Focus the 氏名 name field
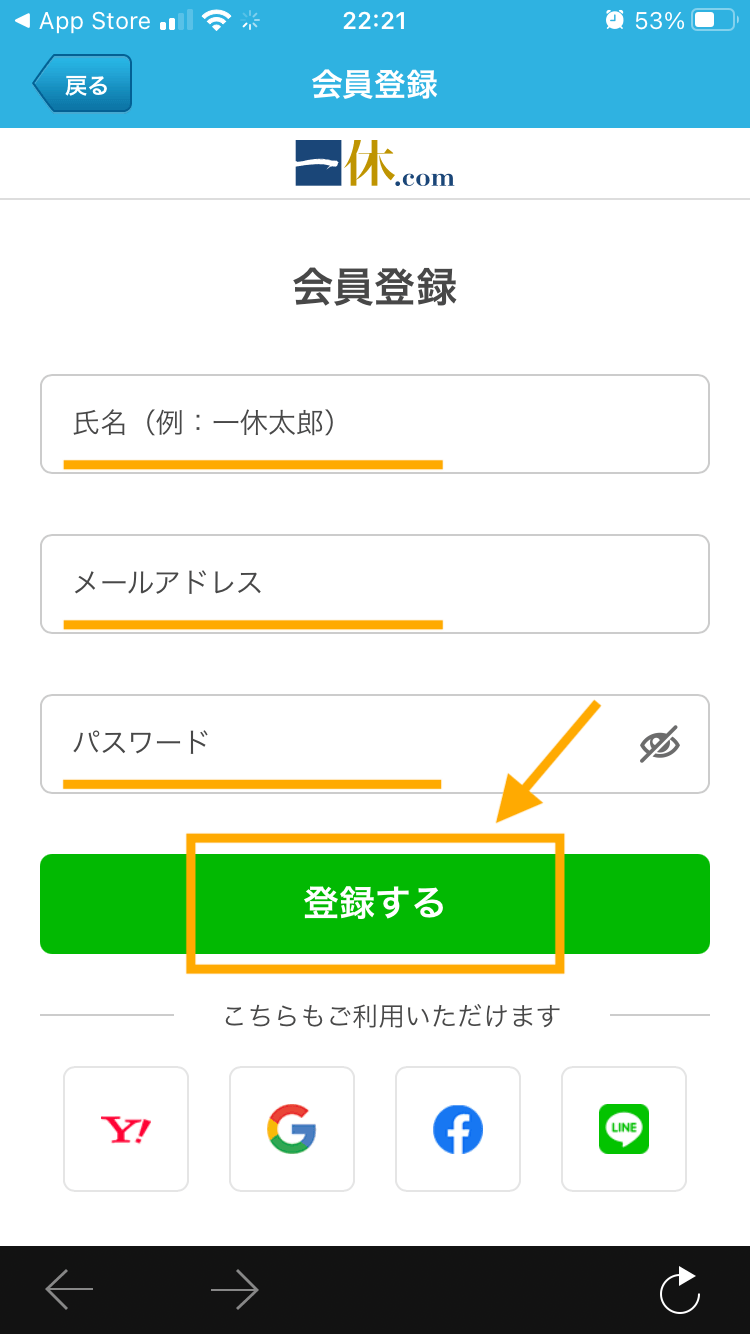The image size is (750, 1334). pos(375,424)
